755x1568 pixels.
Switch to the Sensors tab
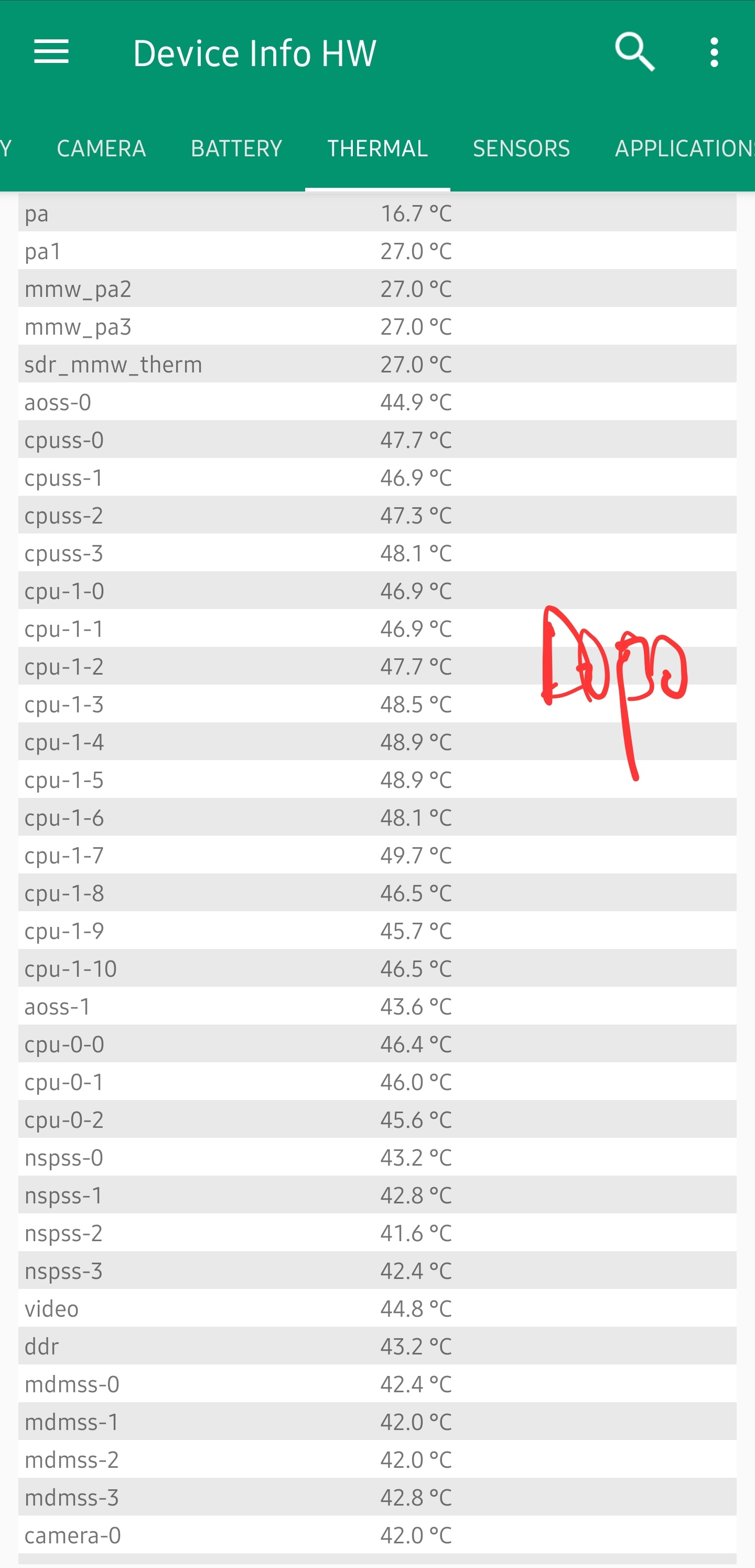pyautogui.click(x=521, y=148)
